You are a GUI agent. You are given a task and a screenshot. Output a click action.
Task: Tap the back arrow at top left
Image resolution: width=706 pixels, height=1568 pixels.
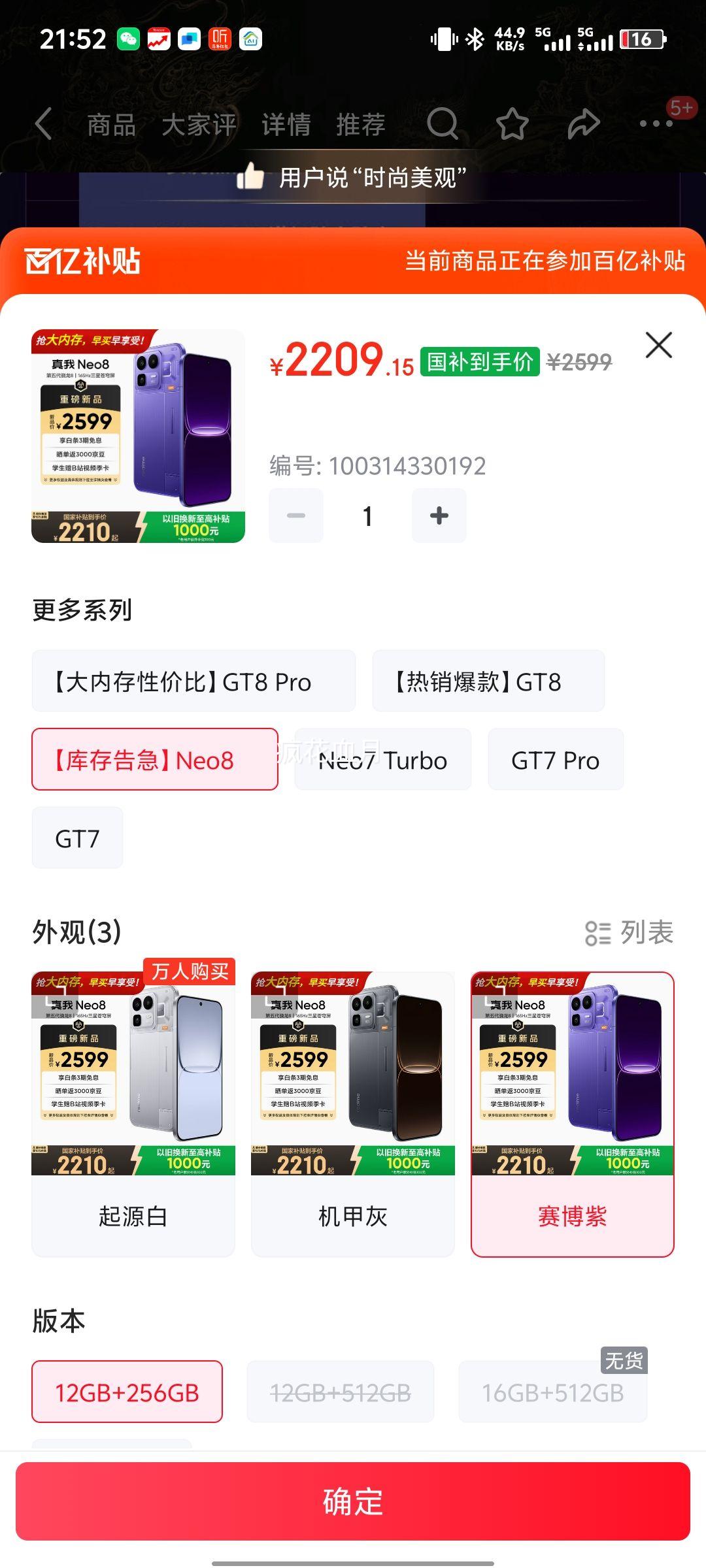click(x=43, y=124)
